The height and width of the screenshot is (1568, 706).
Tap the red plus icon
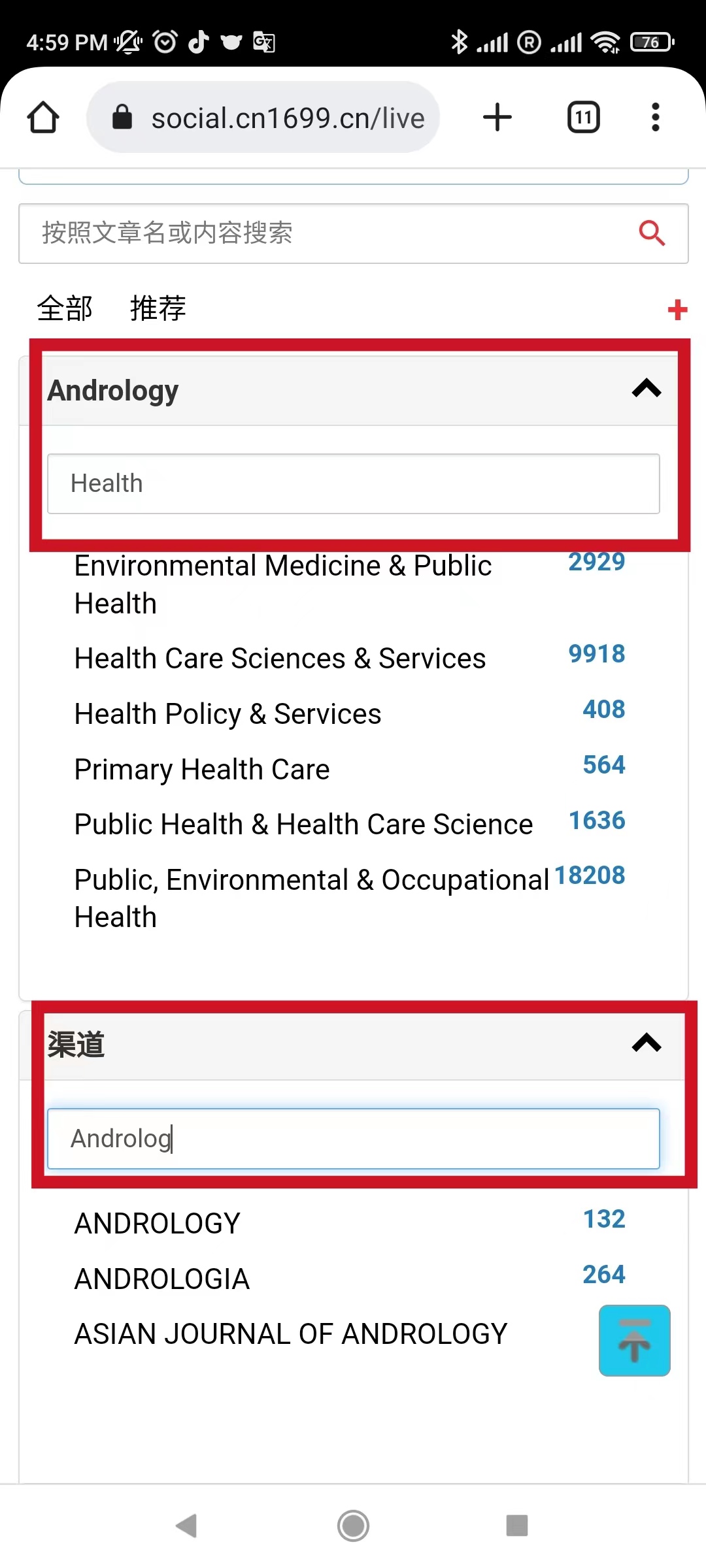pyautogui.click(x=677, y=310)
